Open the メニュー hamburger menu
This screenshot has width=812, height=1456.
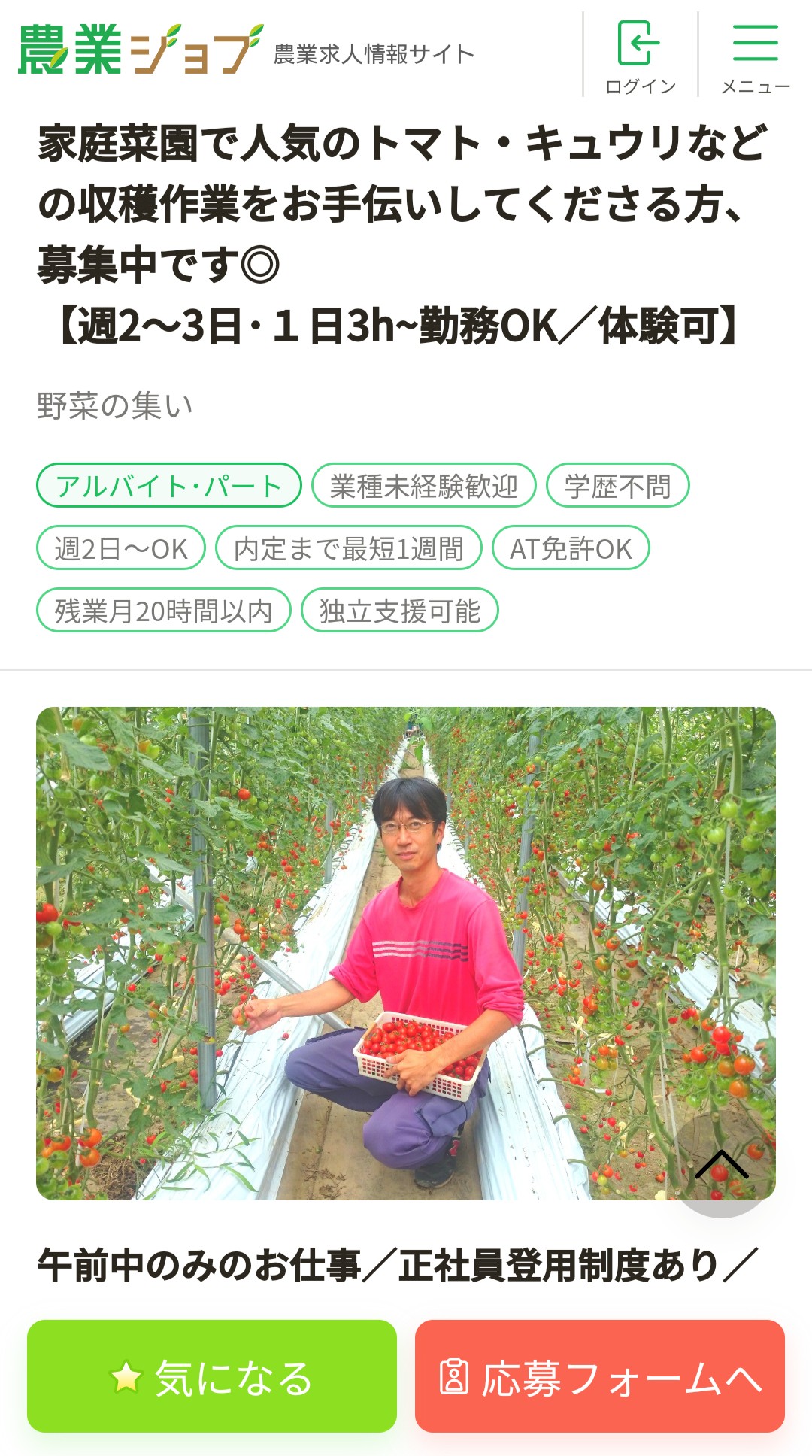755,55
